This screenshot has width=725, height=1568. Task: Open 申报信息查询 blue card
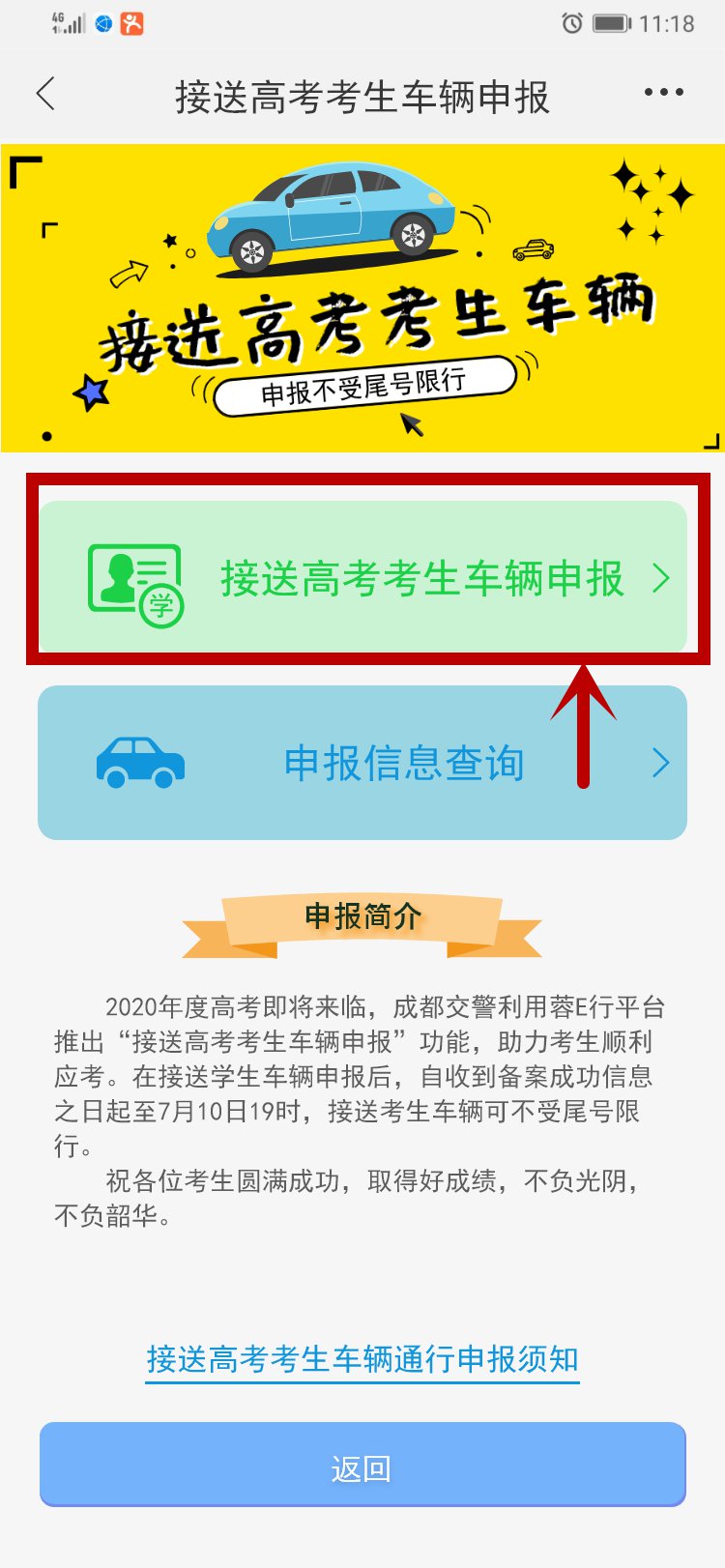tap(362, 763)
